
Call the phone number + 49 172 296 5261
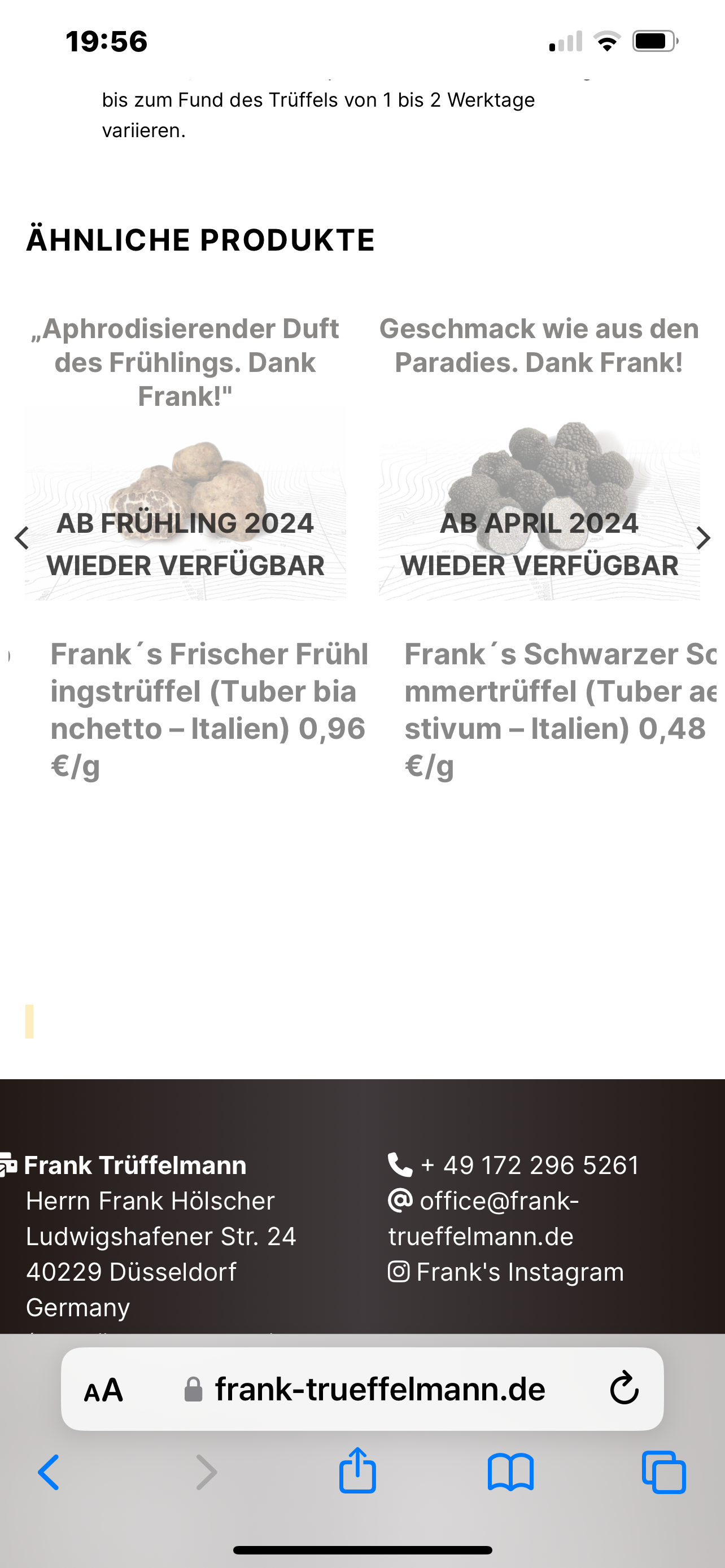click(529, 1165)
